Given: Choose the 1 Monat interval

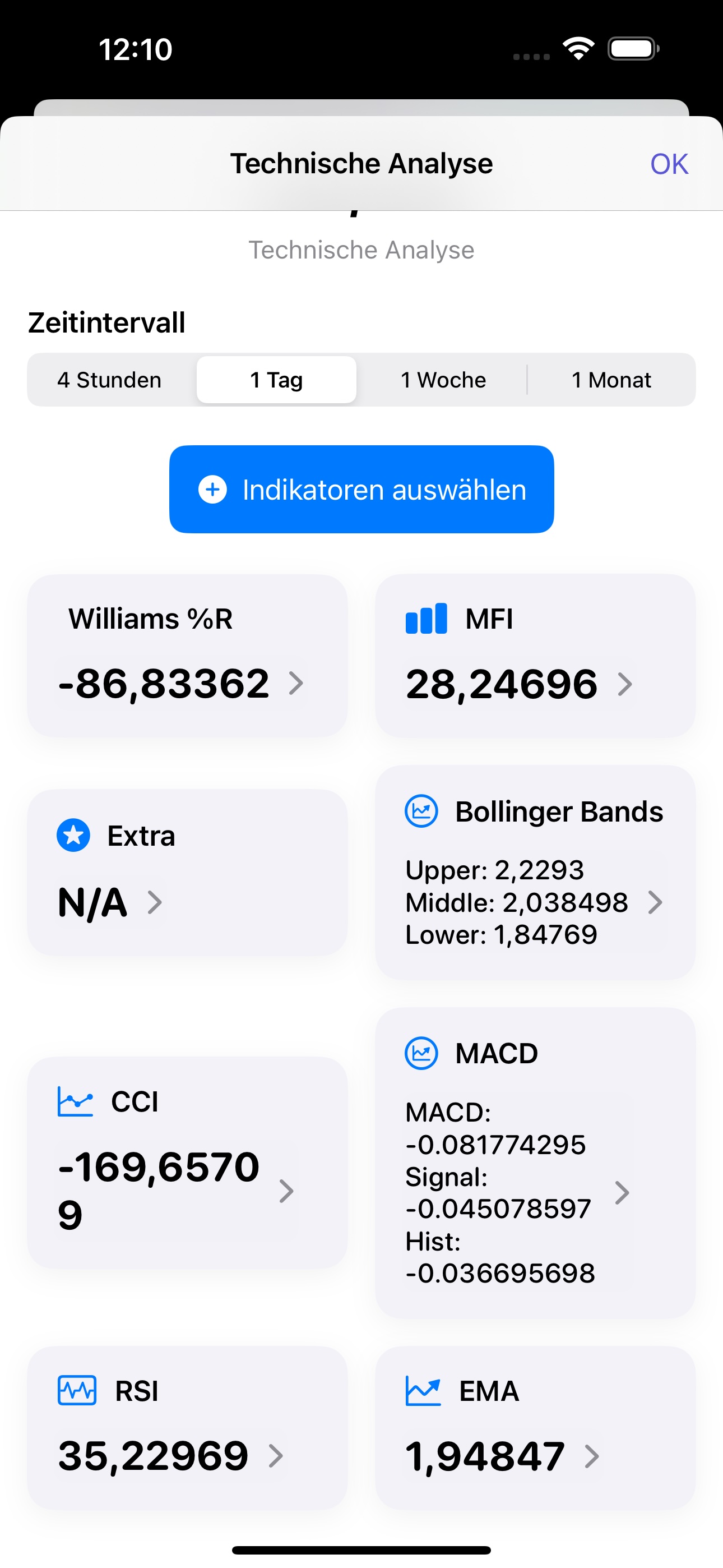Looking at the screenshot, I should 611,380.
